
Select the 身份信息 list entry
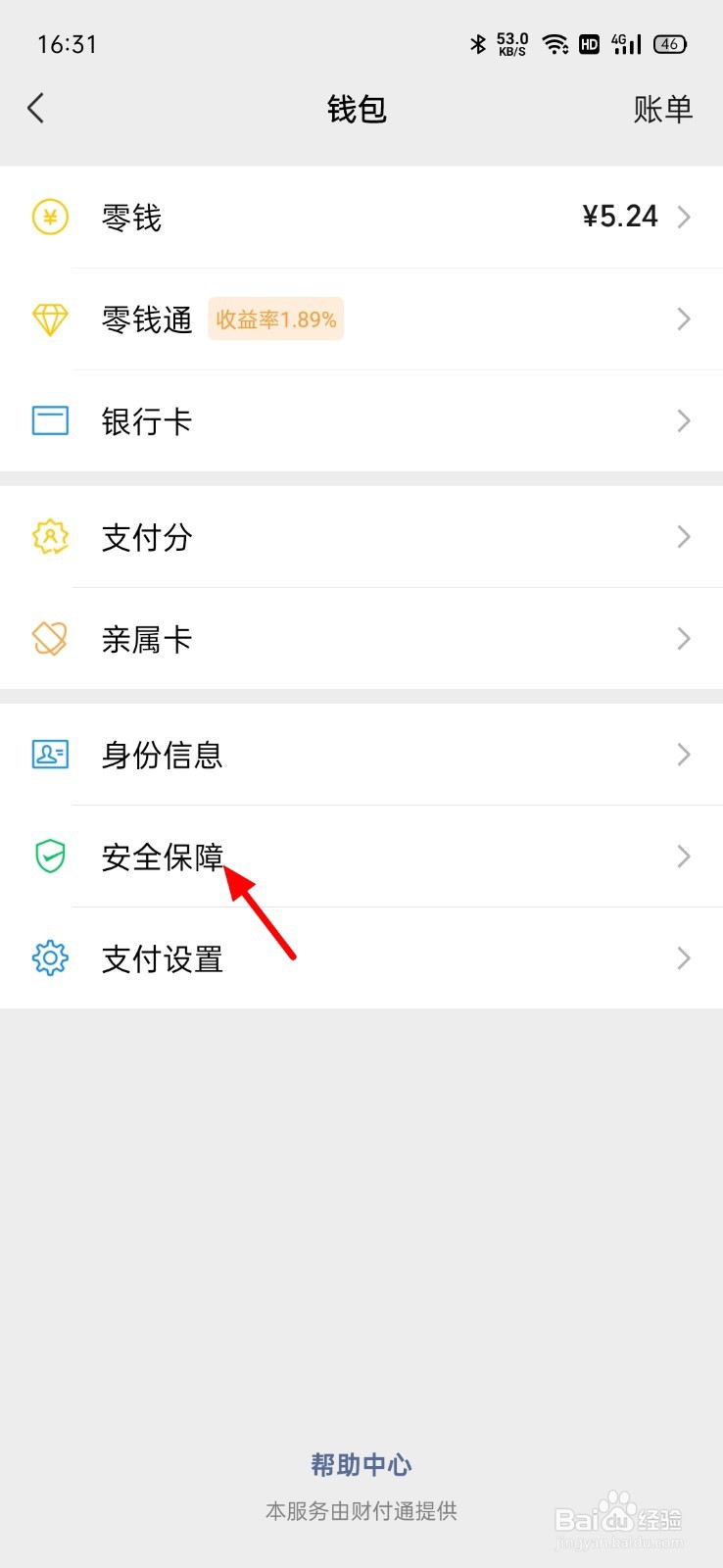click(x=162, y=755)
